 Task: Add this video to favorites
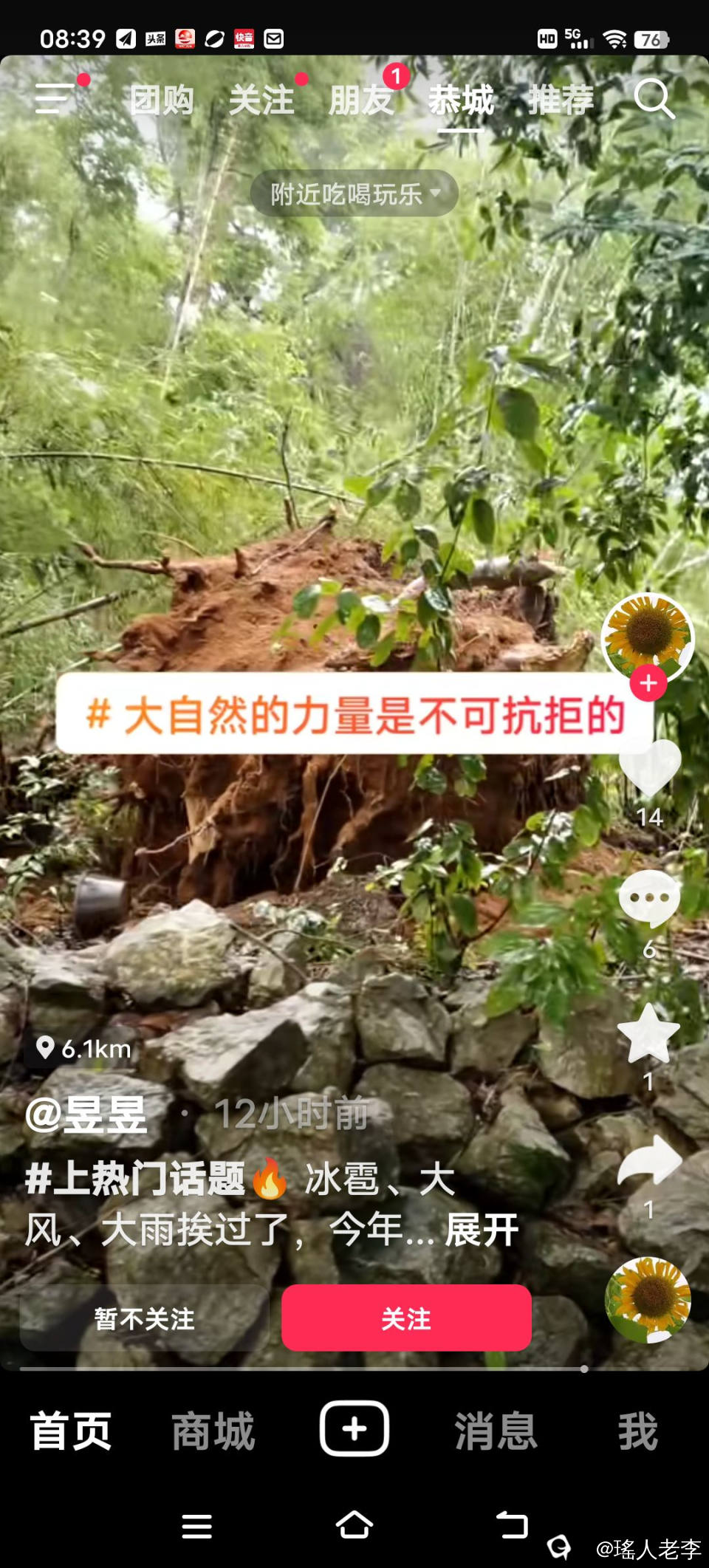648,1034
